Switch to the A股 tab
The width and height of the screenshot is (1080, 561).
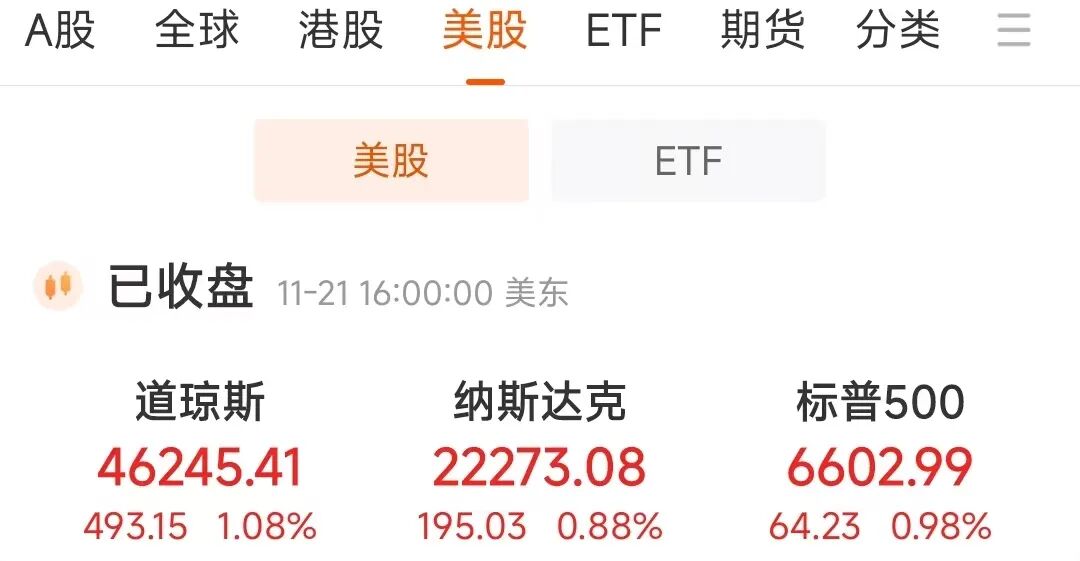coord(60,32)
